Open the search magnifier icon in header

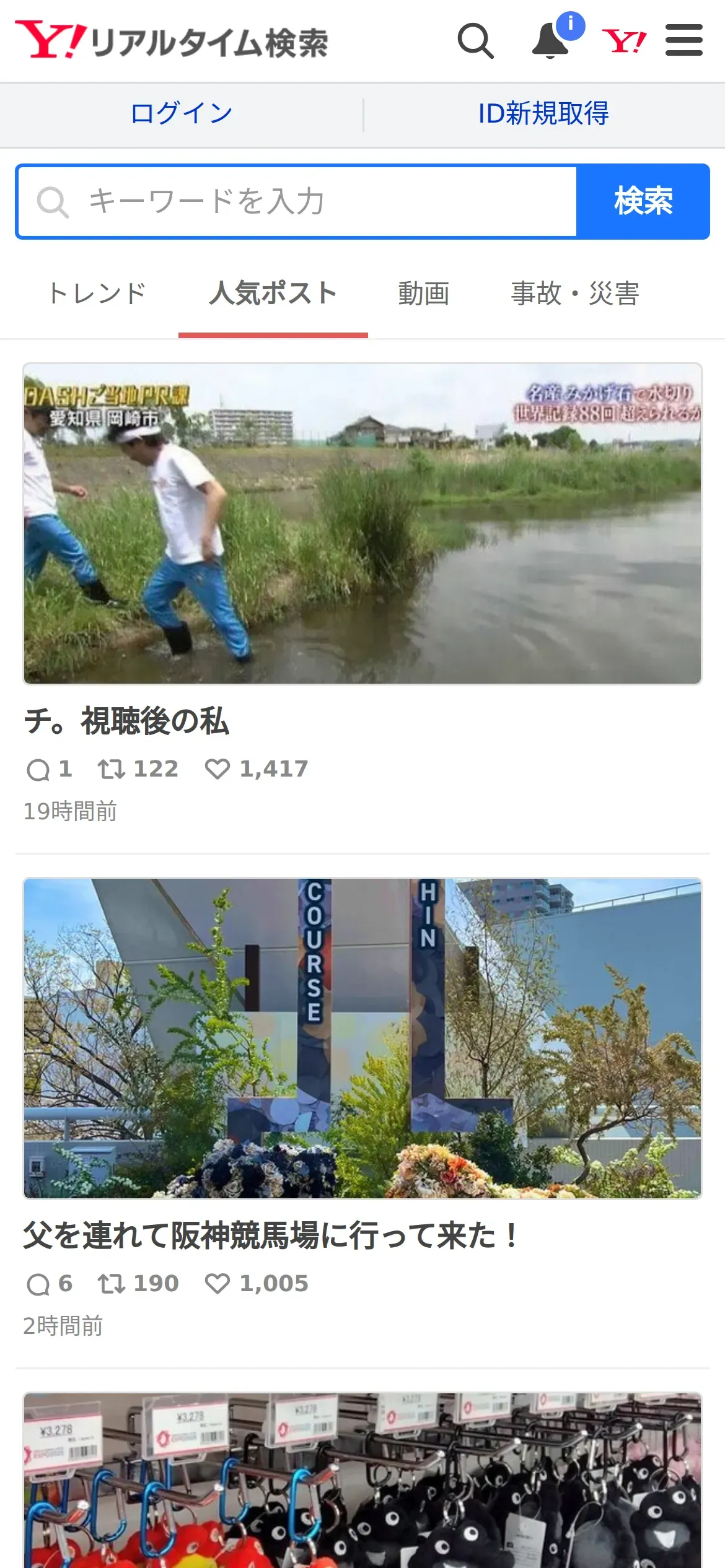click(x=475, y=41)
